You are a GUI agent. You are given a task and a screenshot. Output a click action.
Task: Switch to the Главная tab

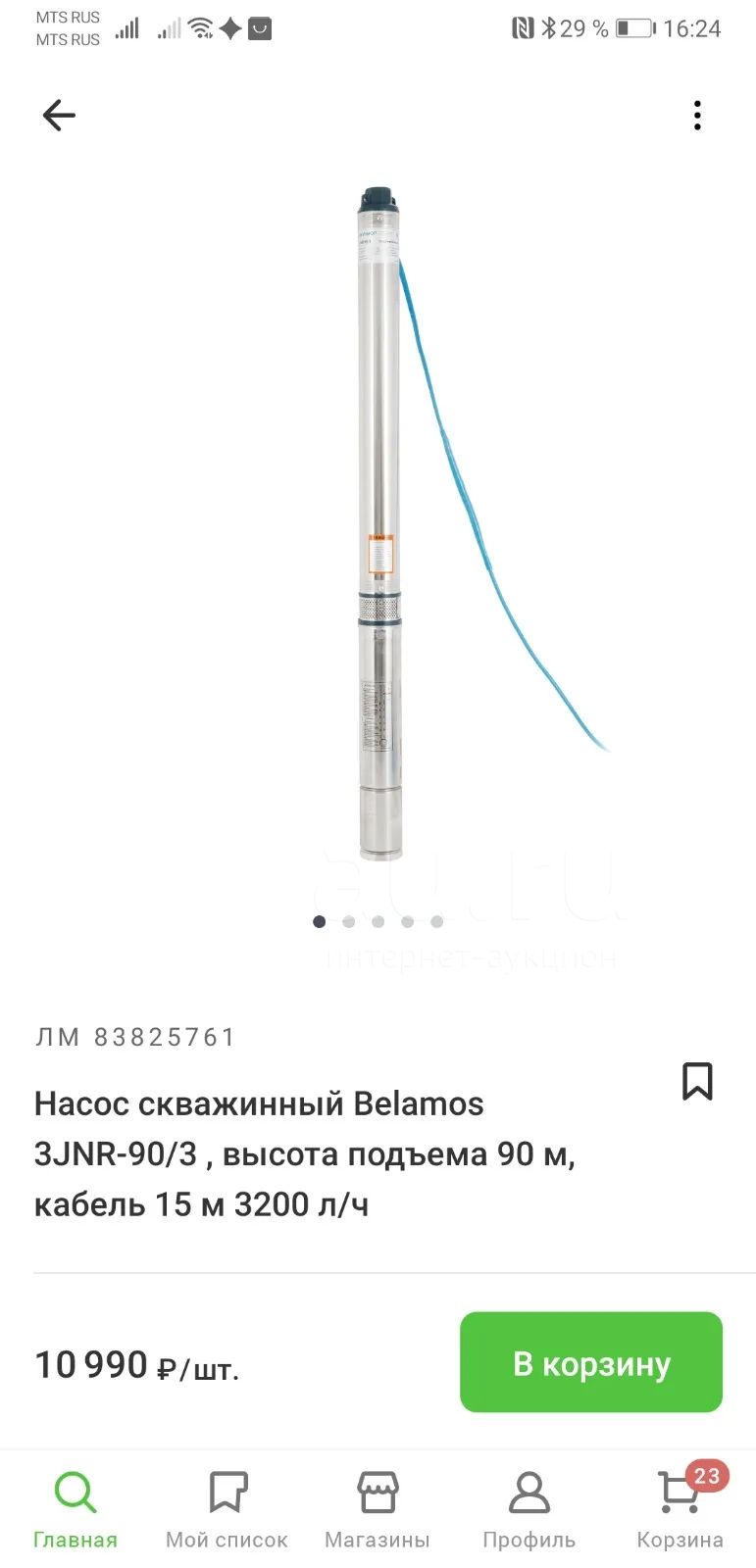(x=76, y=1511)
